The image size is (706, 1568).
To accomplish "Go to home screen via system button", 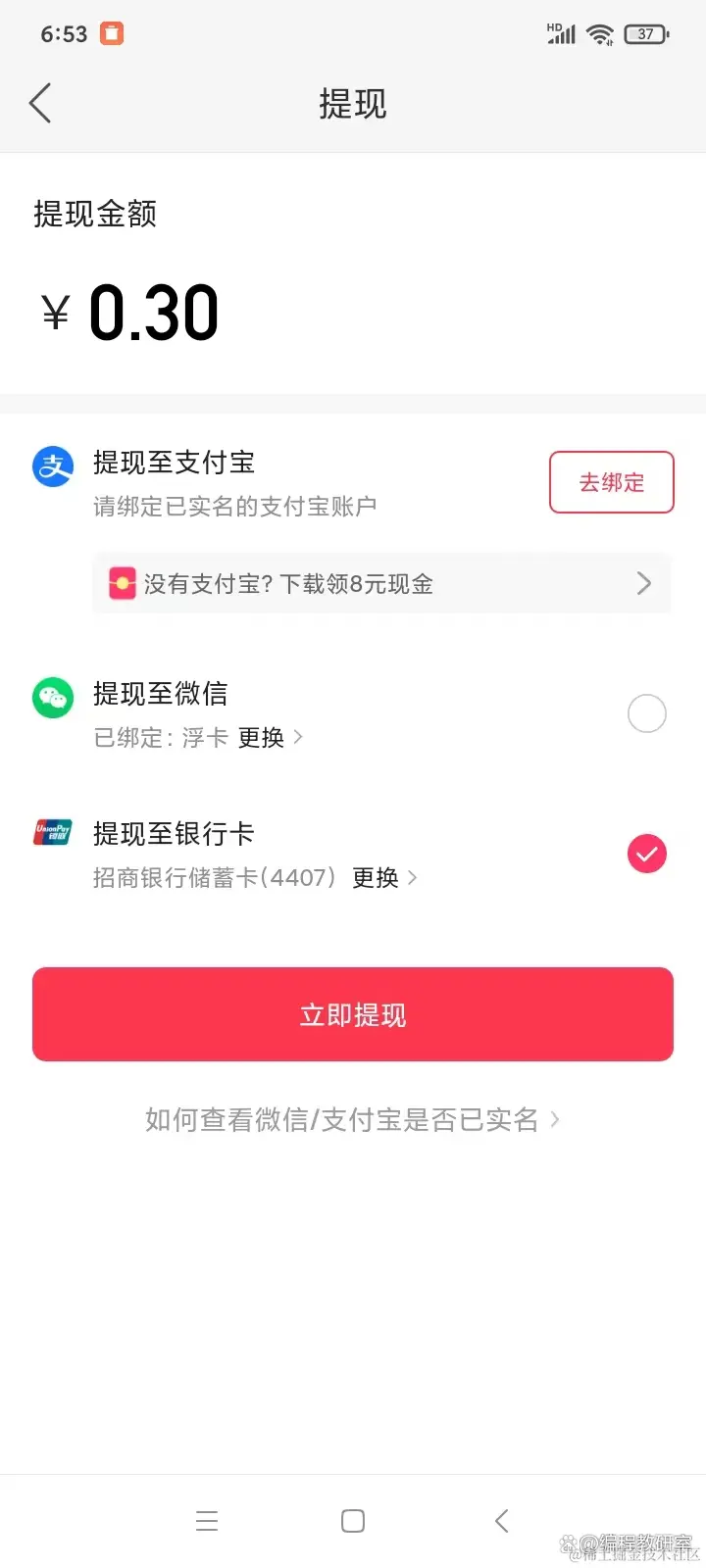I will (x=353, y=1521).
